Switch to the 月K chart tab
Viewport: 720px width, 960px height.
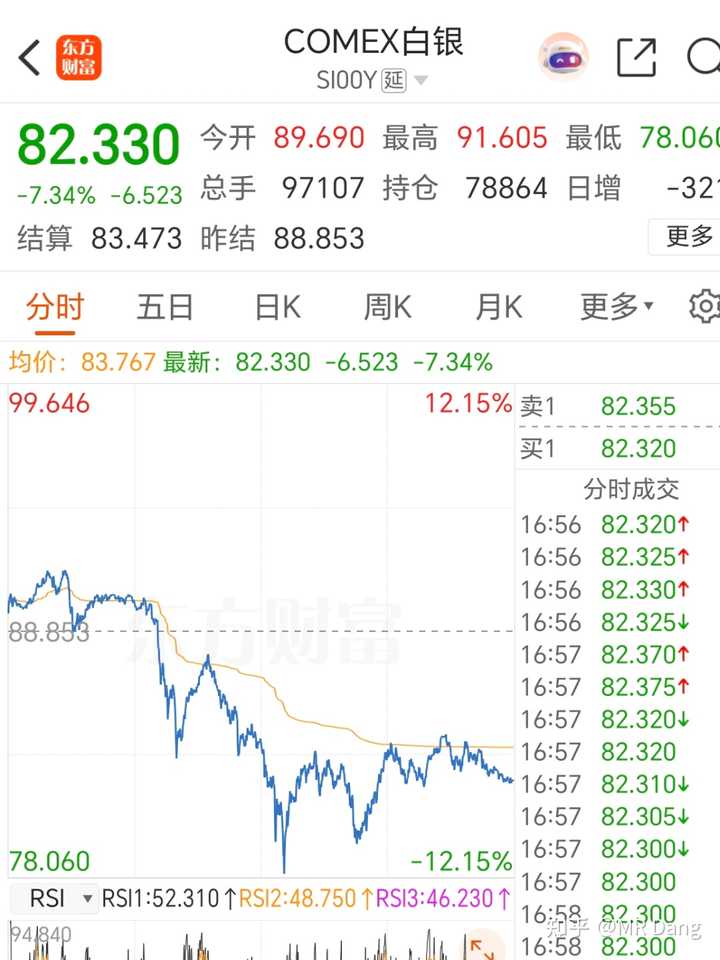(498, 307)
